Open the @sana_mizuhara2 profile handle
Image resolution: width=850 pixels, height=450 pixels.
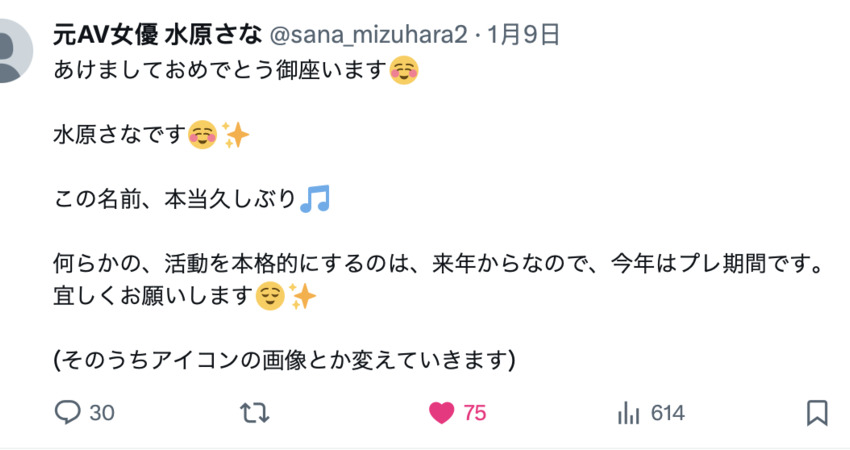368,35
